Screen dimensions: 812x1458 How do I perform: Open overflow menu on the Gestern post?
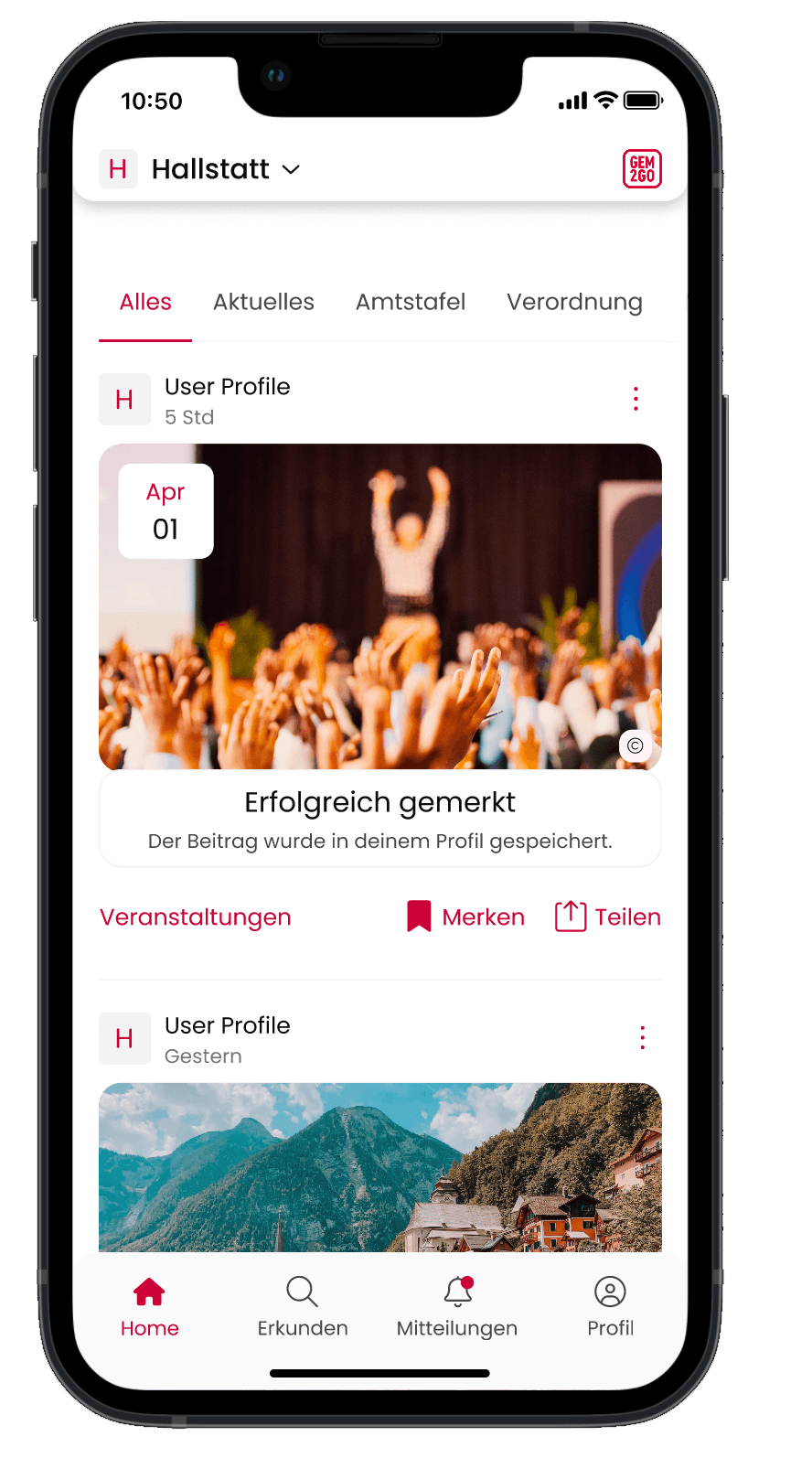[643, 1038]
